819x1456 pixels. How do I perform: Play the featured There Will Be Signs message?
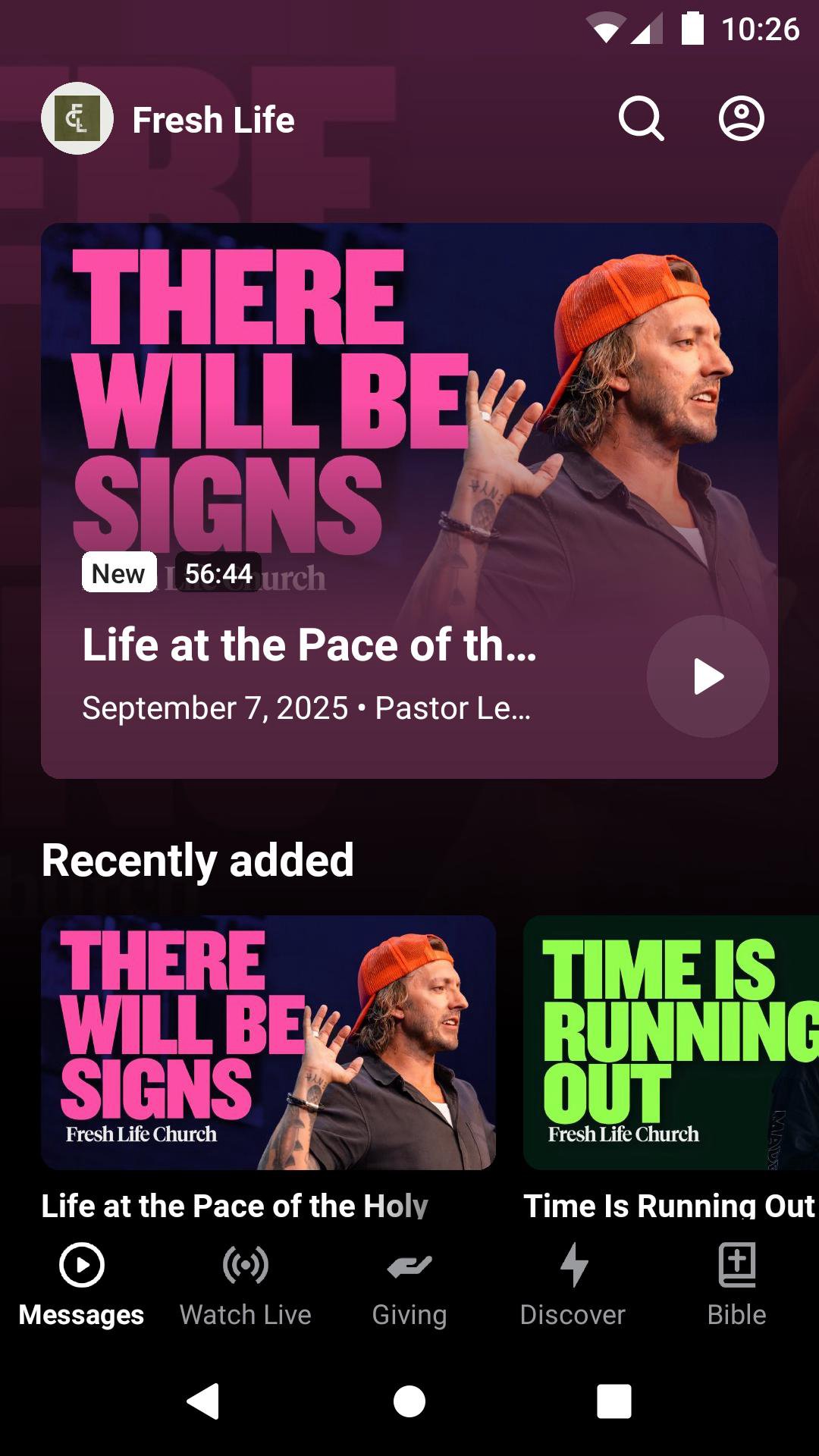[708, 676]
